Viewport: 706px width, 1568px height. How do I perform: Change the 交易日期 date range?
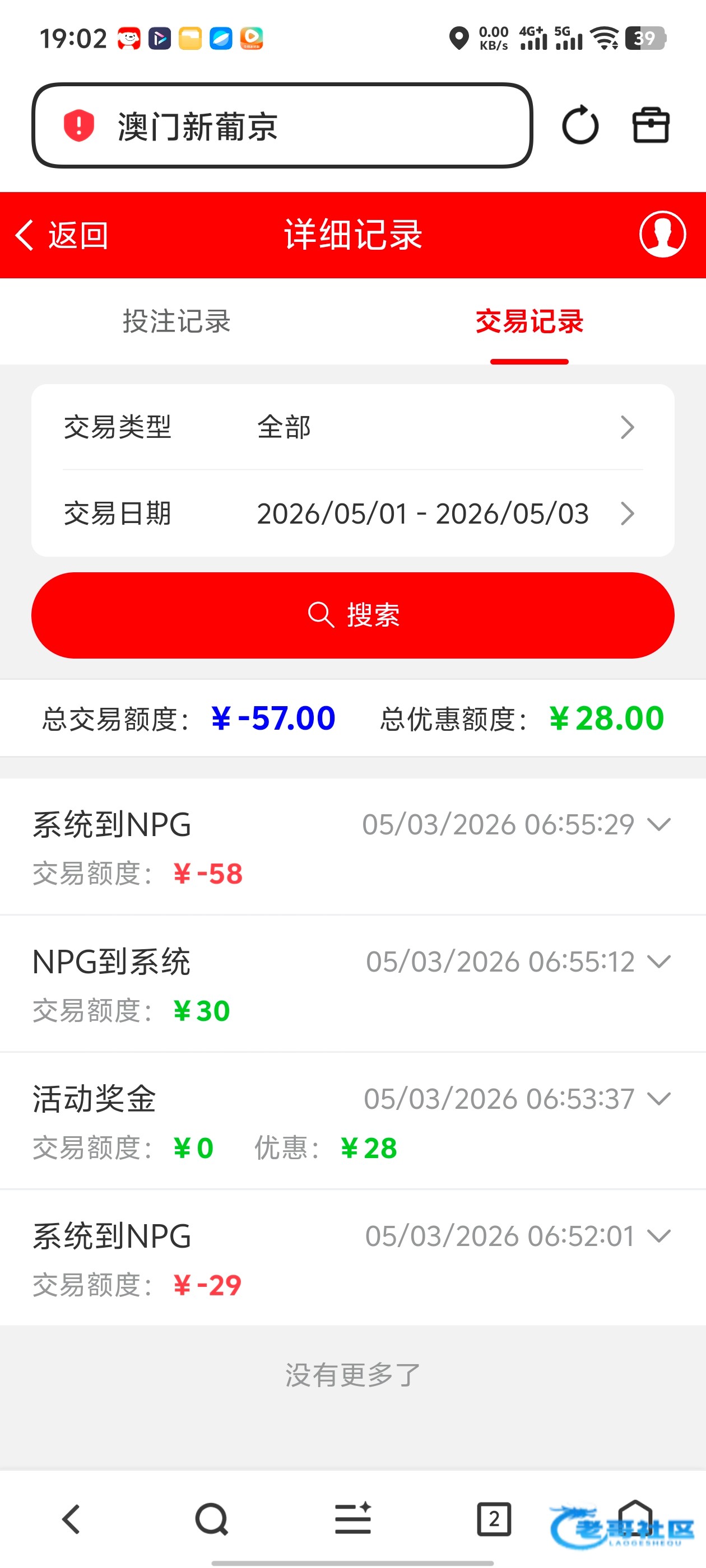click(352, 513)
